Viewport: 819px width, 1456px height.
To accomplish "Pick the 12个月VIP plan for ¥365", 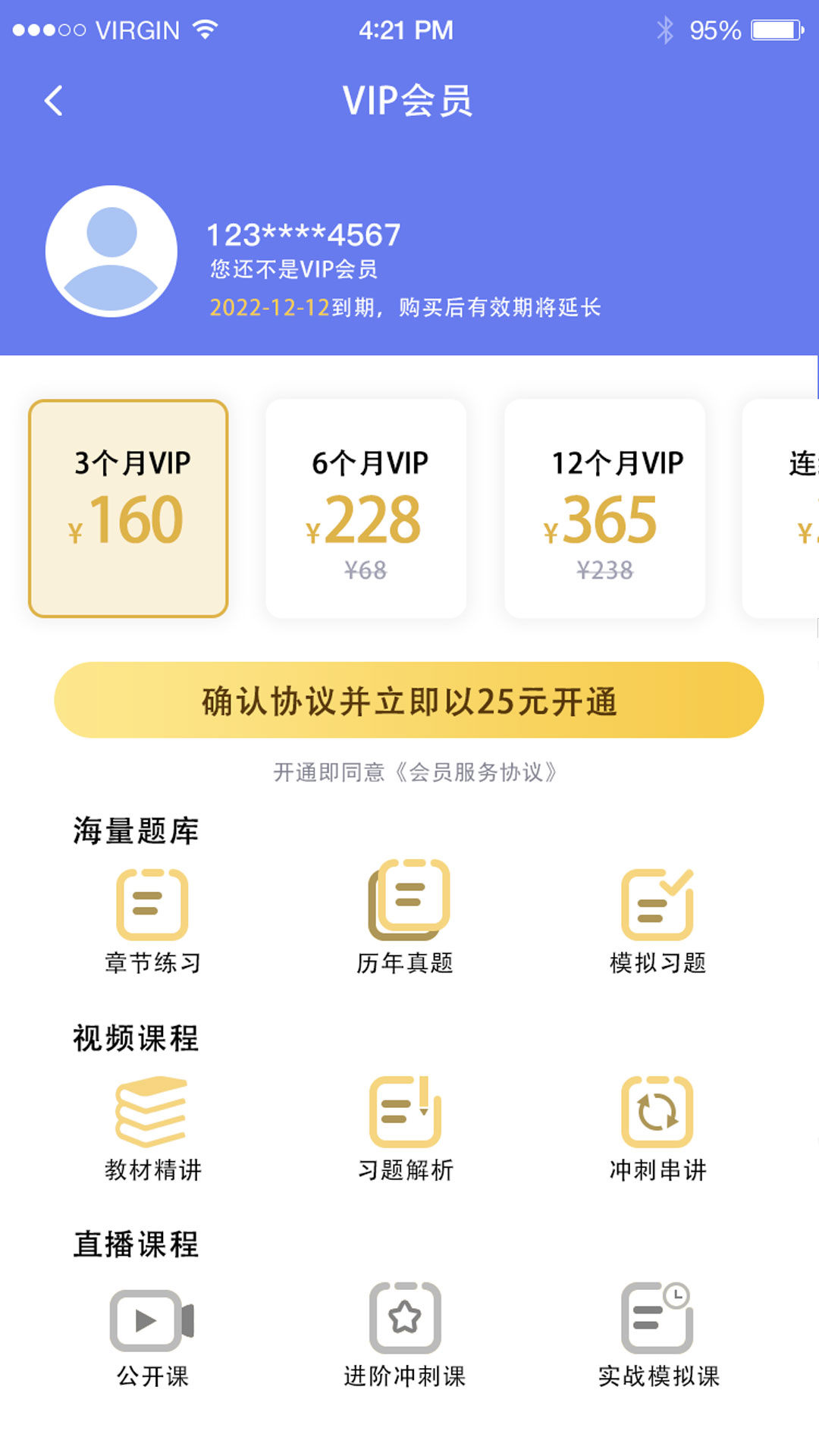I will pos(604,508).
